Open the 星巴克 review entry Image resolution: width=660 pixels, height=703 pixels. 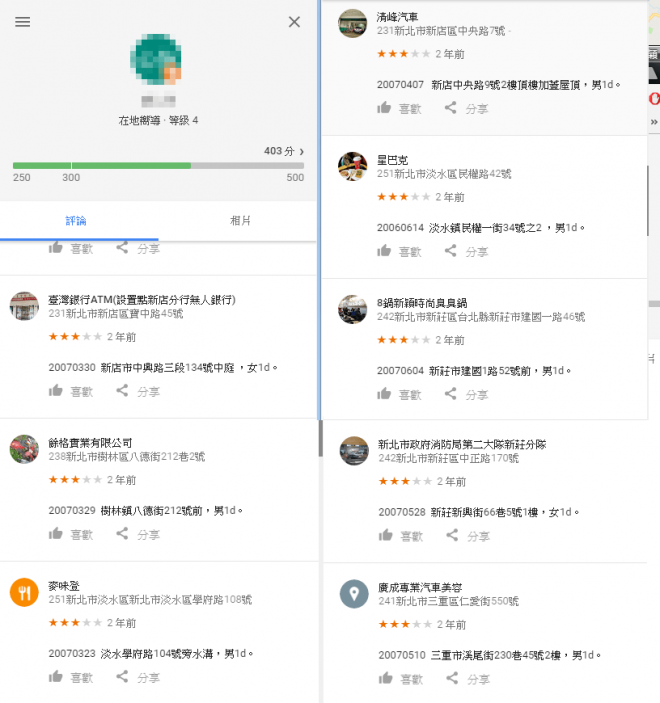(x=392, y=160)
